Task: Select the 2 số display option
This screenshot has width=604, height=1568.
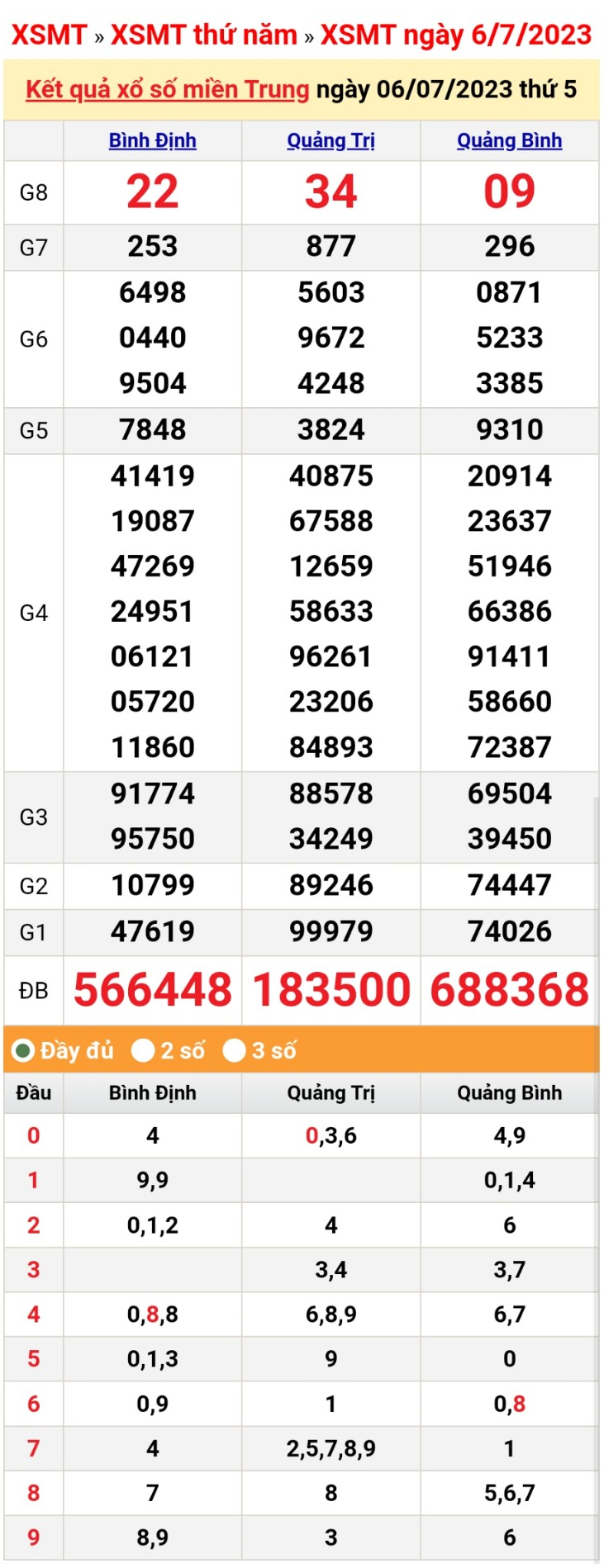Action: click(144, 1051)
